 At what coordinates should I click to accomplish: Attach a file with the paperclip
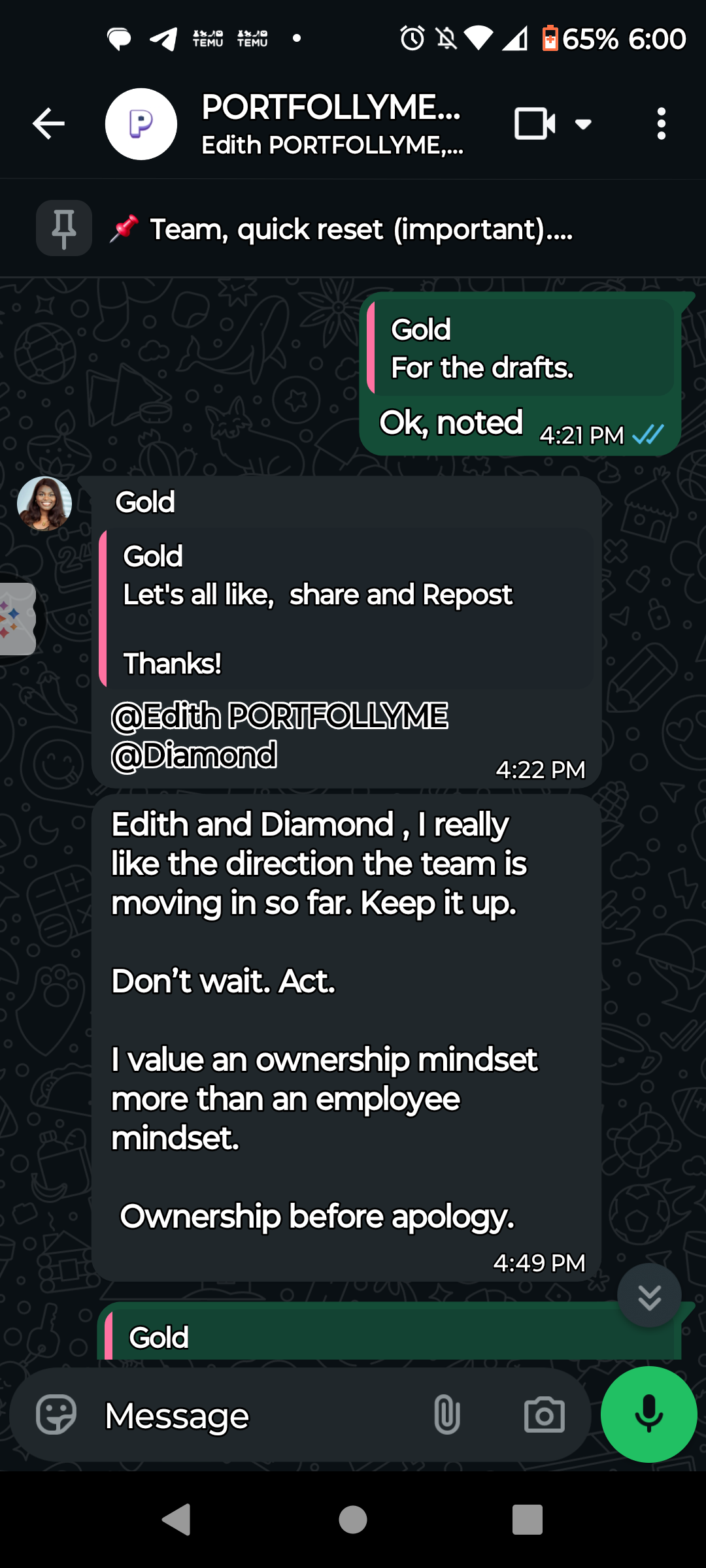447,1415
